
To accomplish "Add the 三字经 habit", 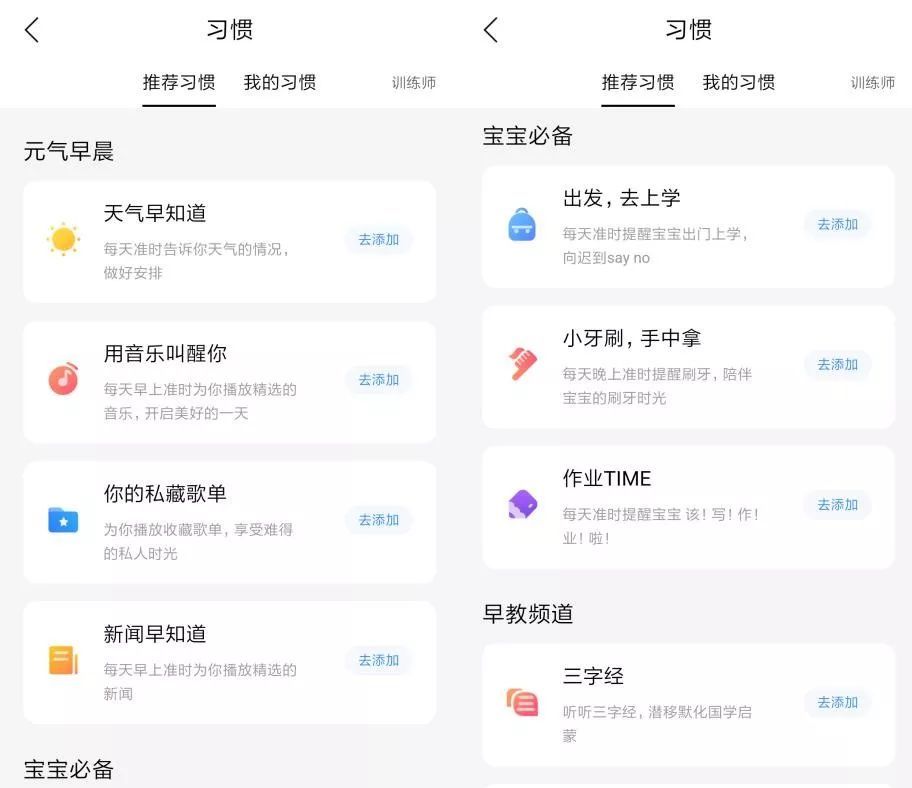I will [x=837, y=702].
